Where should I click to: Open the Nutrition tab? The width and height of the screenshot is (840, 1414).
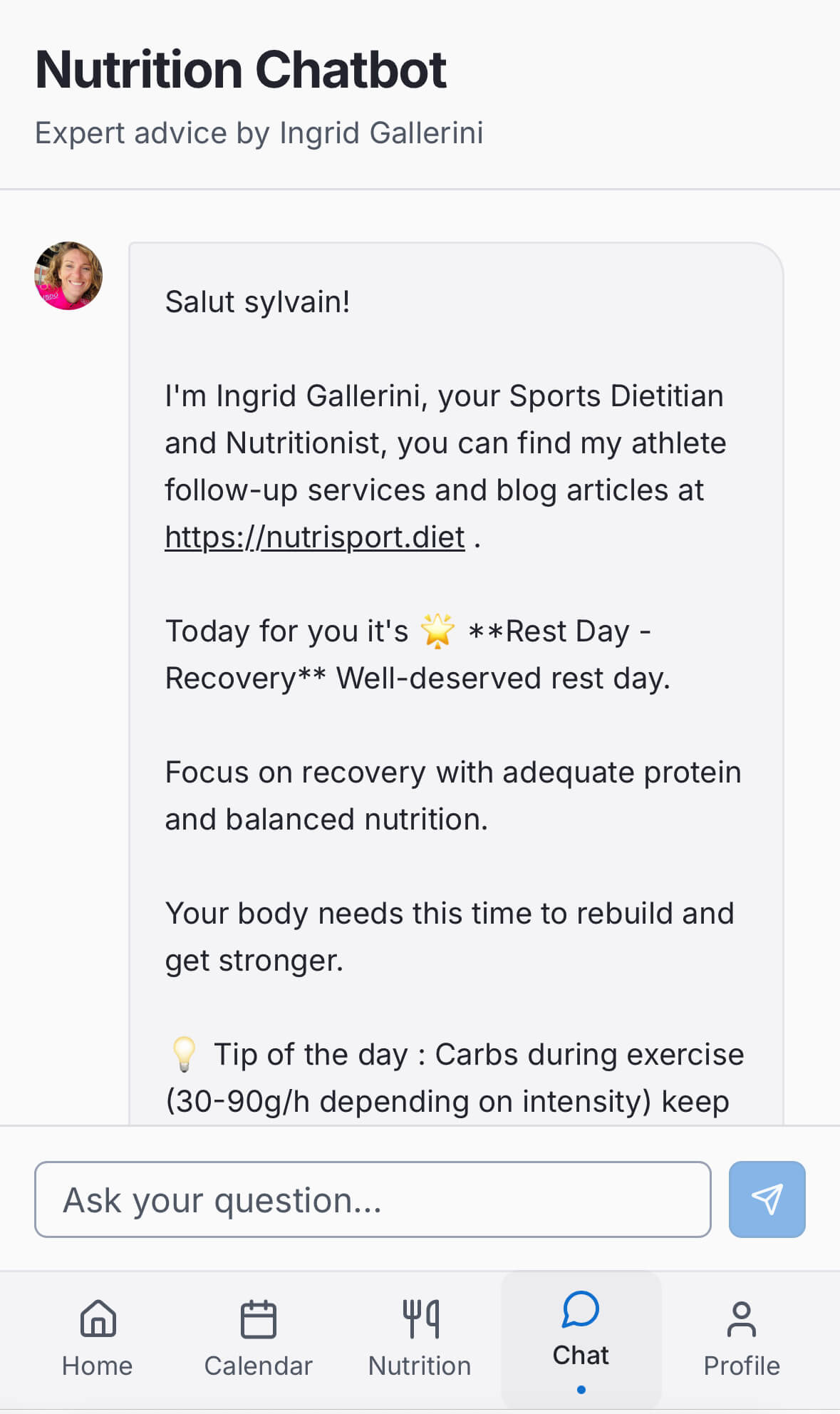click(420, 1338)
